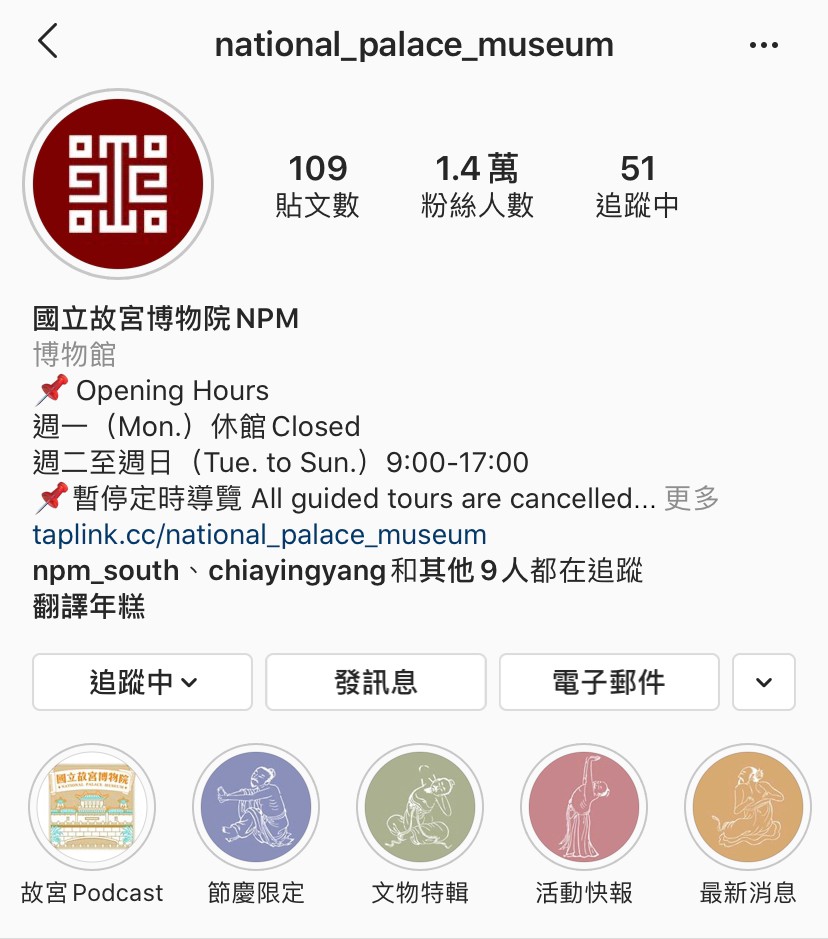The image size is (828, 939).
Task: Open the 51 following list
Action: [637, 185]
